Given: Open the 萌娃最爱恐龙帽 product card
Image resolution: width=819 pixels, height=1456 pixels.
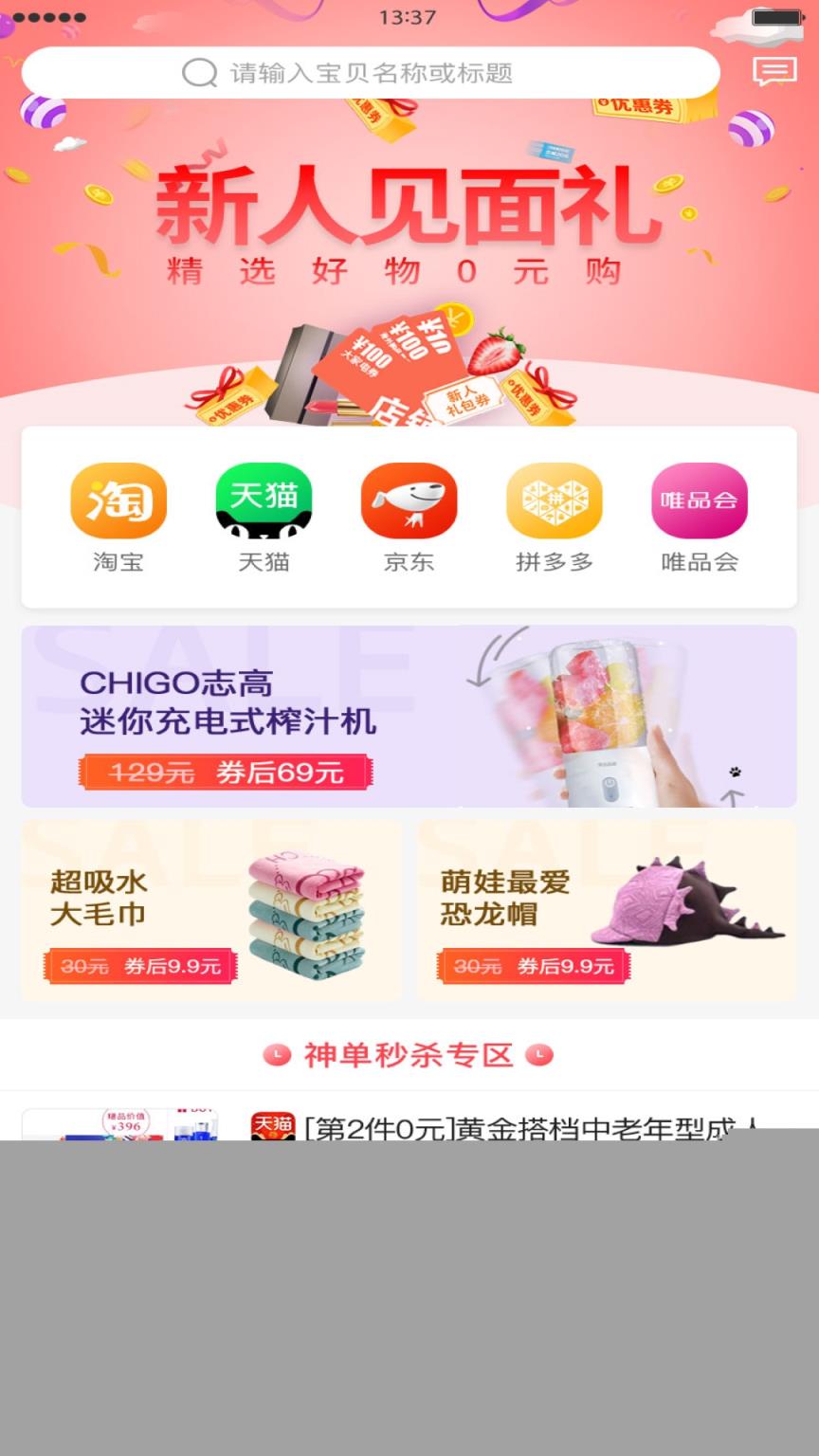Looking at the screenshot, I should (608, 908).
